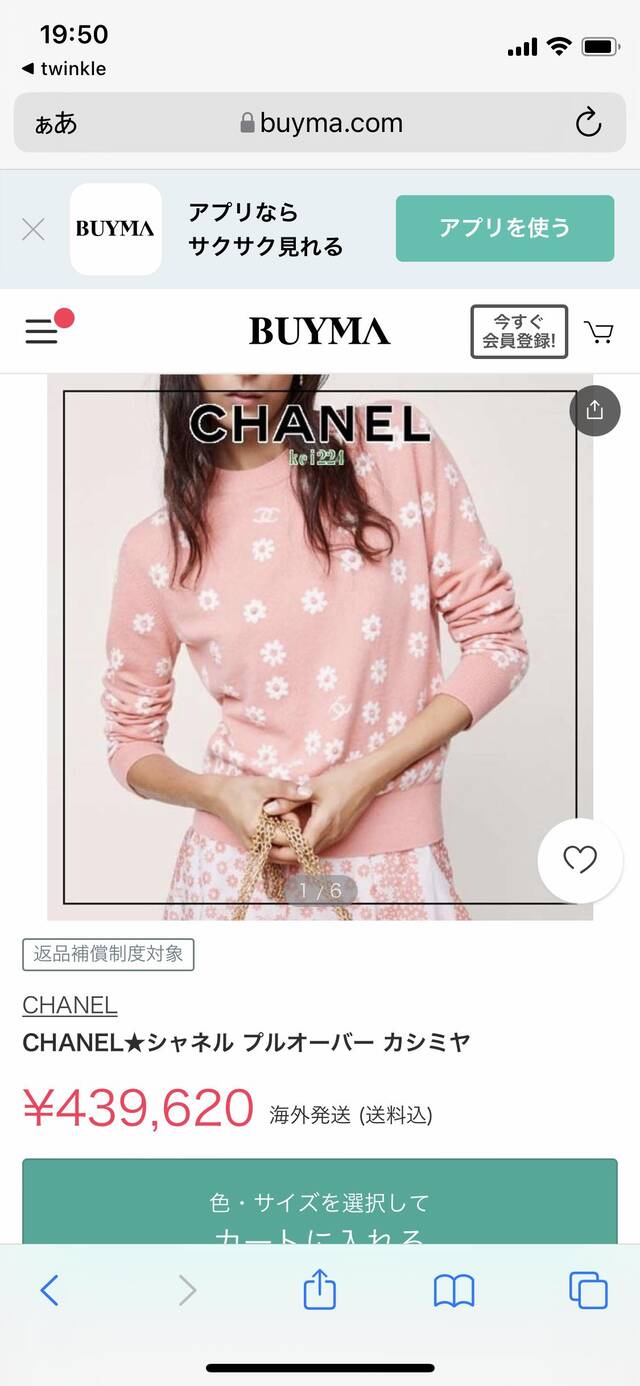This screenshot has width=640, height=1386.
Task: Dismiss the BUYMA app banner
Action: pyautogui.click(x=33, y=229)
